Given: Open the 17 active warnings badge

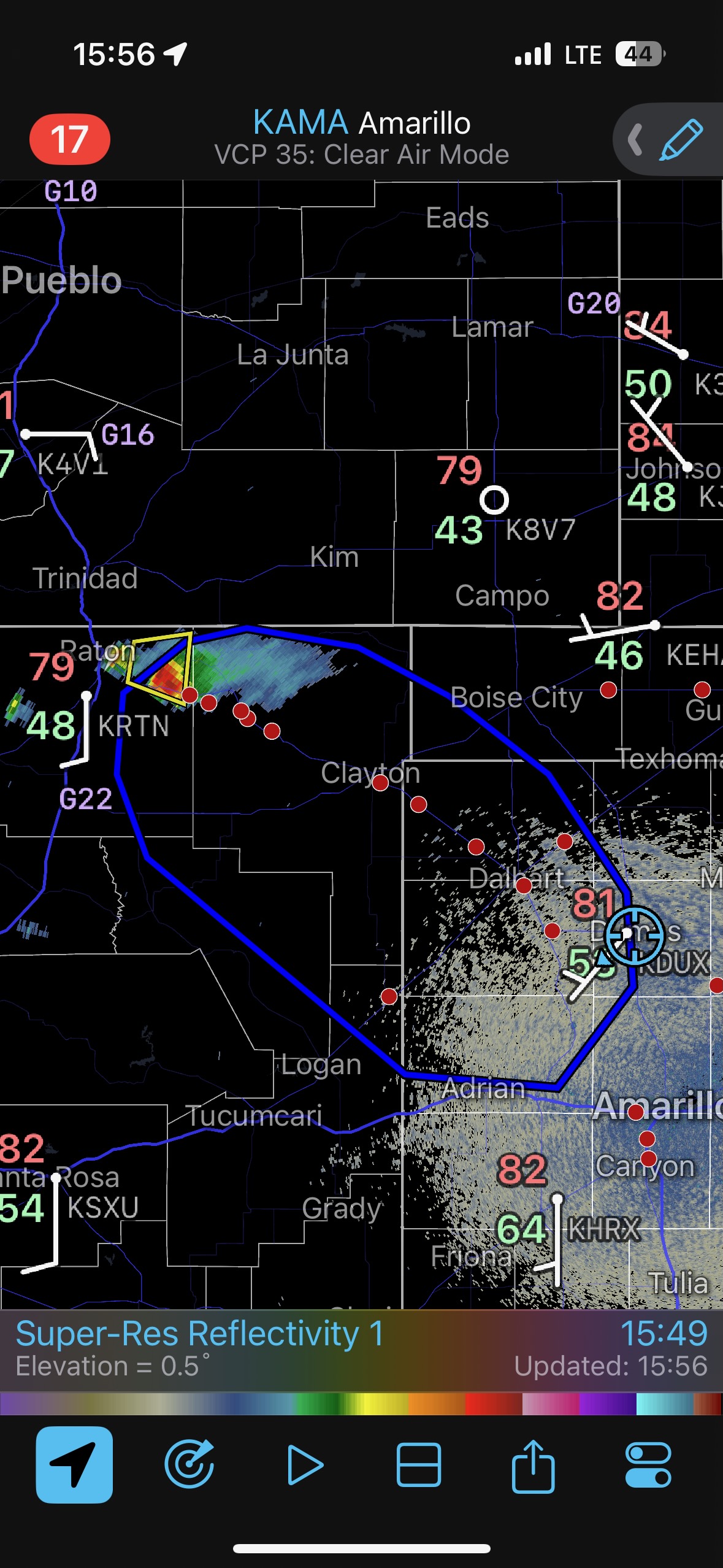Looking at the screenshot, I should [x=69, y=139].
